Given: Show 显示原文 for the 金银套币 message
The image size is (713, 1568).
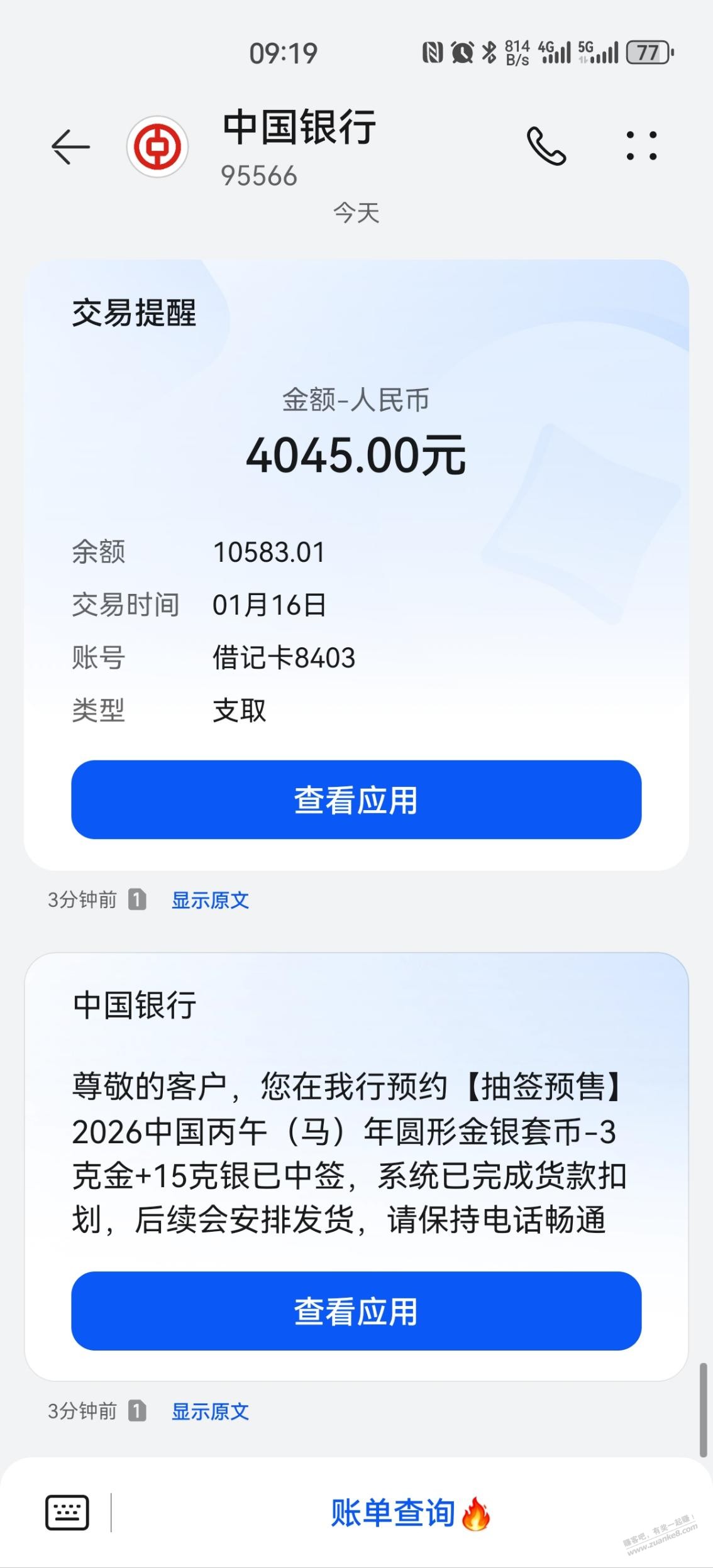Looking at the screenshot, I should pos(210,1412).
